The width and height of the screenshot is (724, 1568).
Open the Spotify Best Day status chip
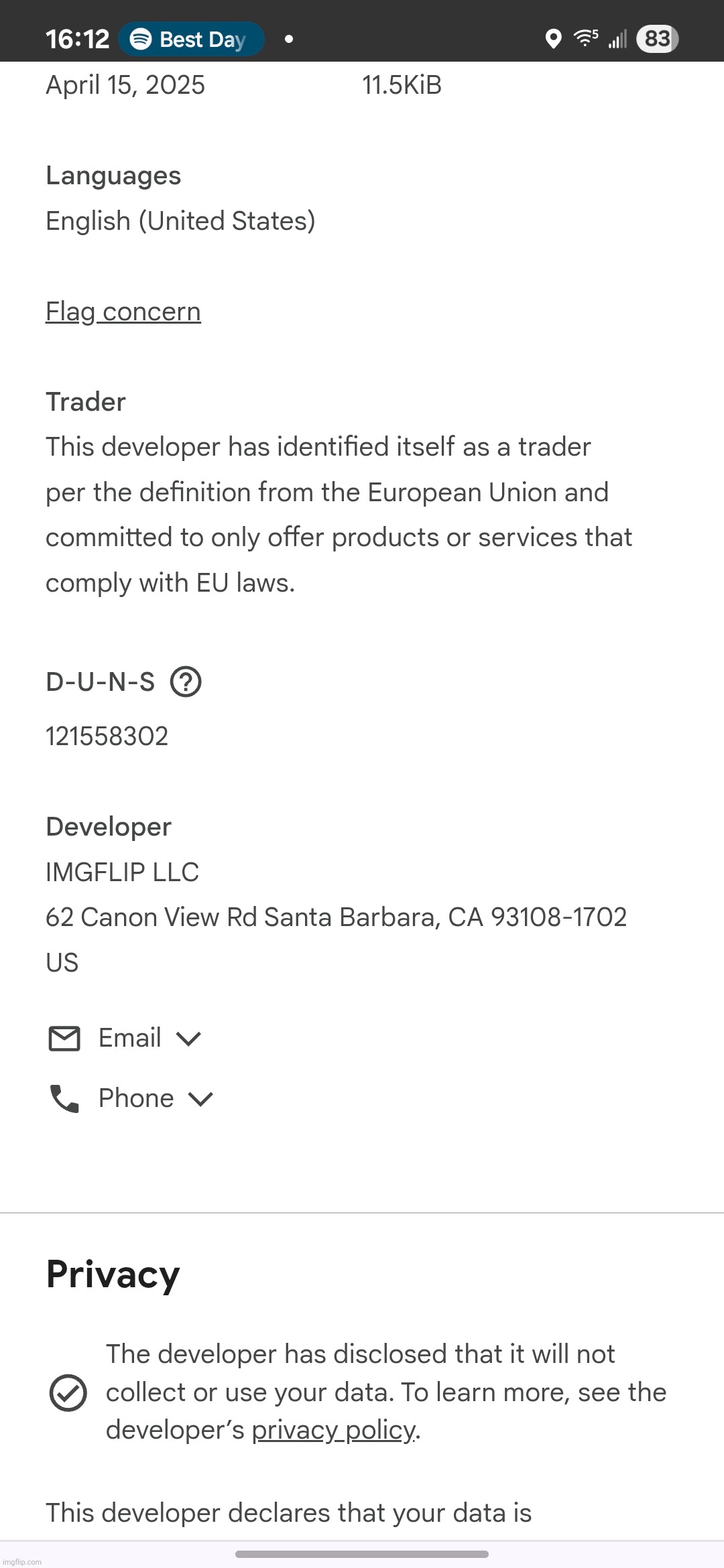pos(191,39)
